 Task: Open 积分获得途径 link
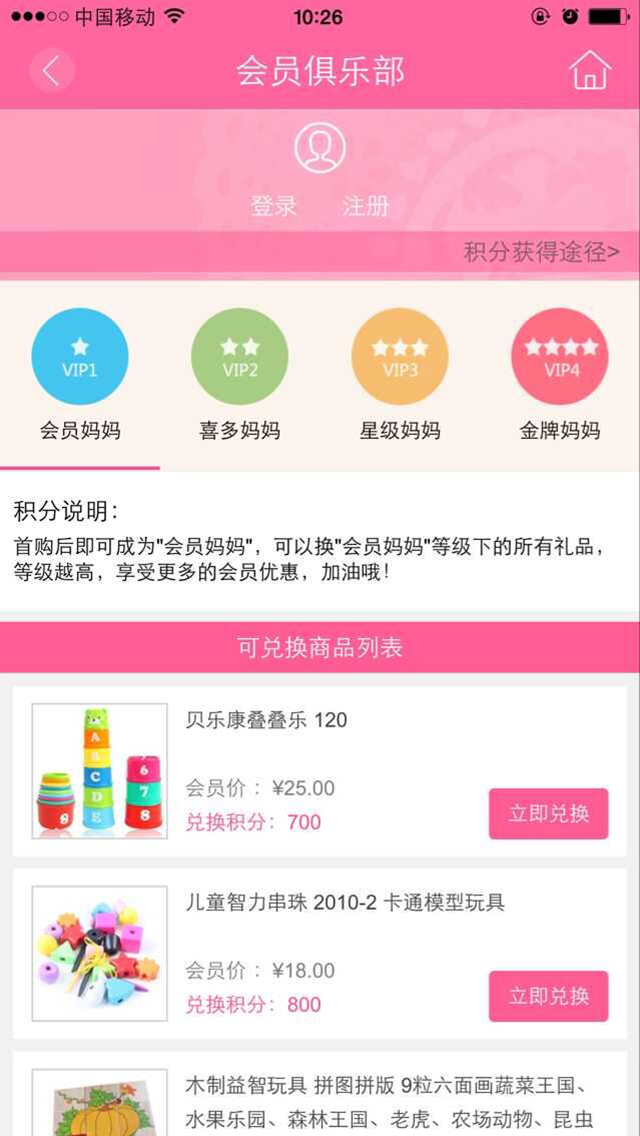pyautogui.click(x=541, y=252)
